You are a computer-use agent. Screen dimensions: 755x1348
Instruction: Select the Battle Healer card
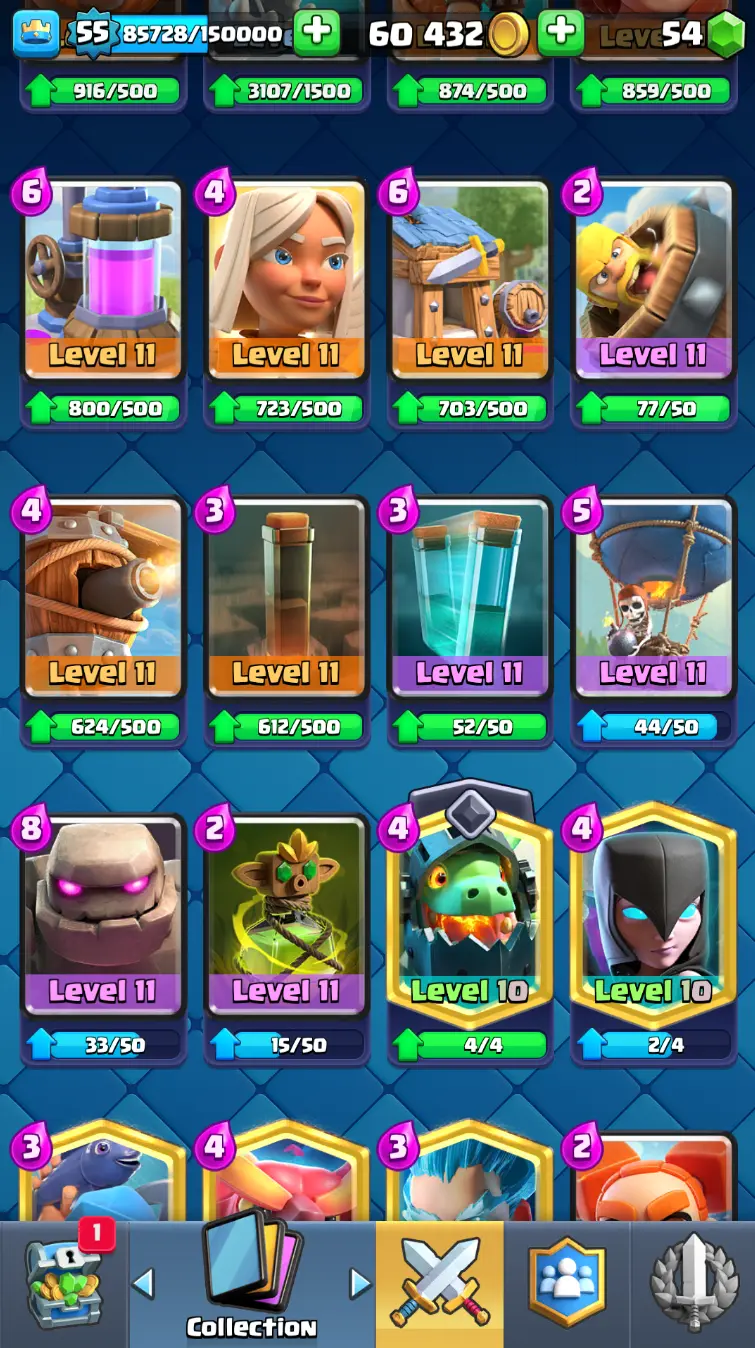pos(286,282)
